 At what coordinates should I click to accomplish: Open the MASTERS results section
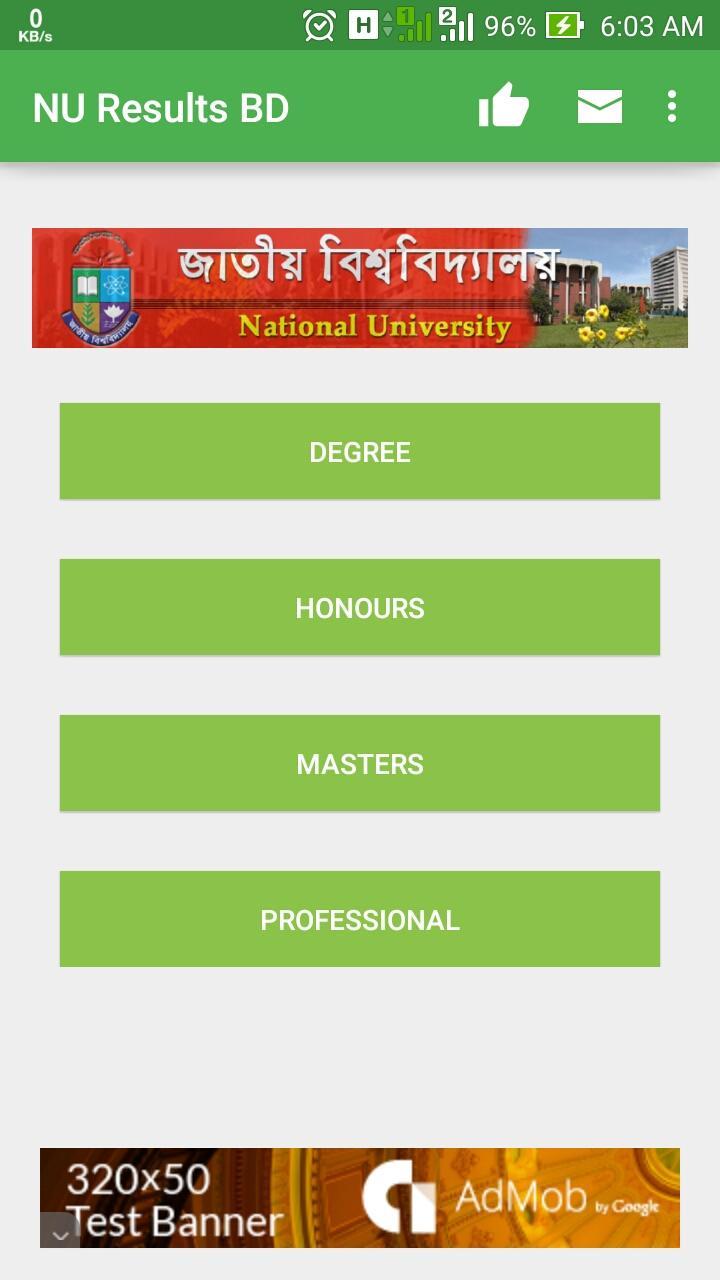(360, 763)
